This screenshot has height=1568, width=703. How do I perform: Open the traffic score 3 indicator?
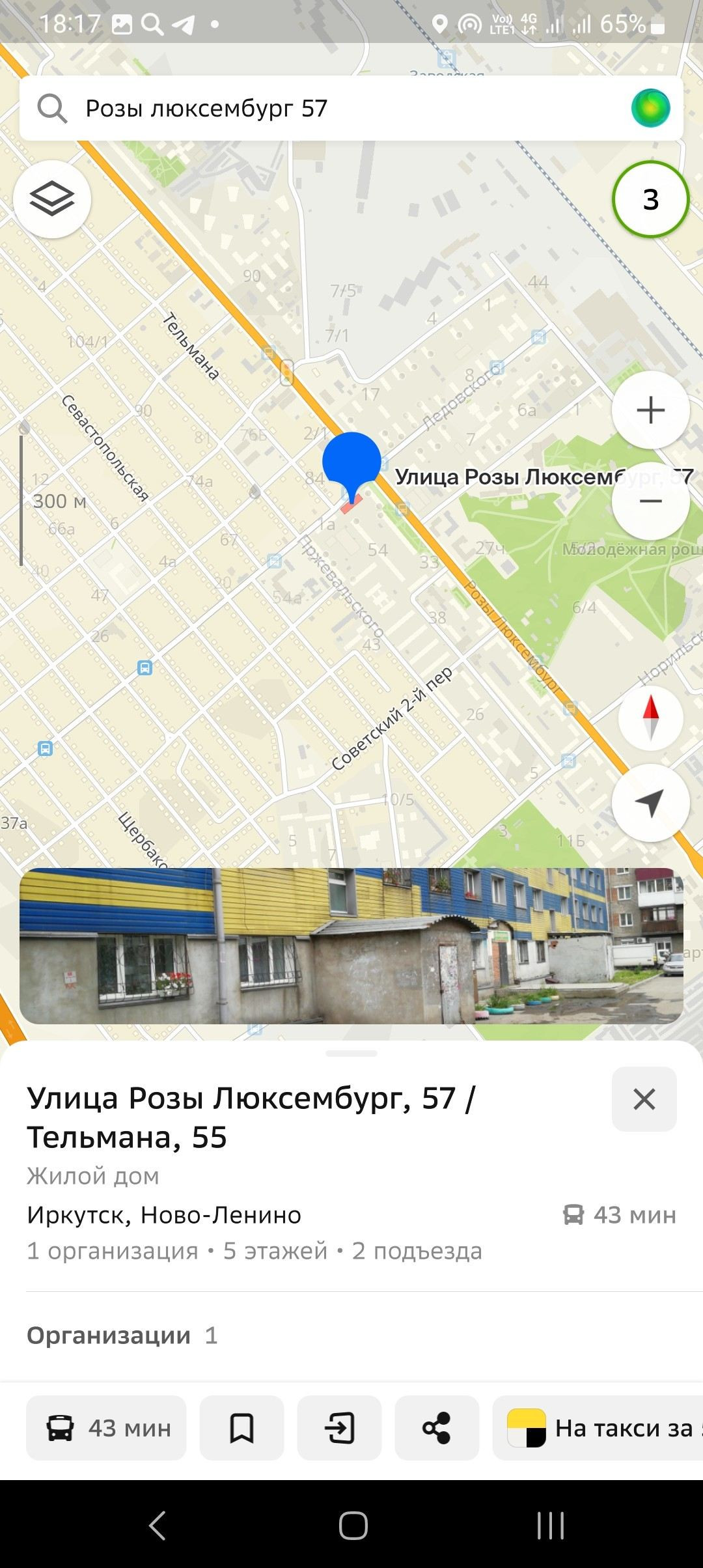pos(650,199)
